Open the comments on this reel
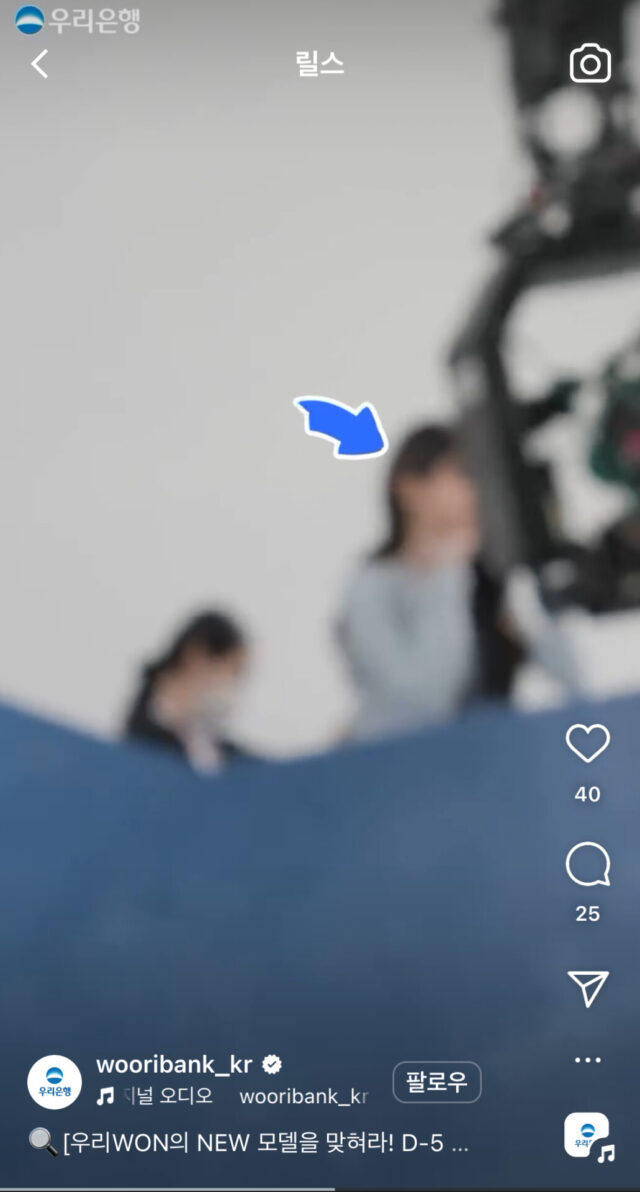The image size is (640, 1192). pyautogui.click(x=588, y=865)
